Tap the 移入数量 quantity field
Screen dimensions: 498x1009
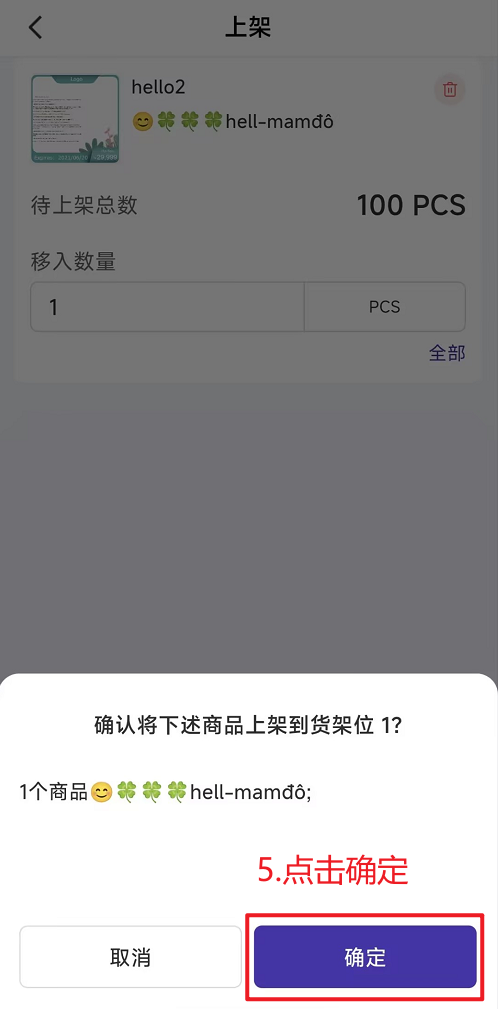(167, 306)
